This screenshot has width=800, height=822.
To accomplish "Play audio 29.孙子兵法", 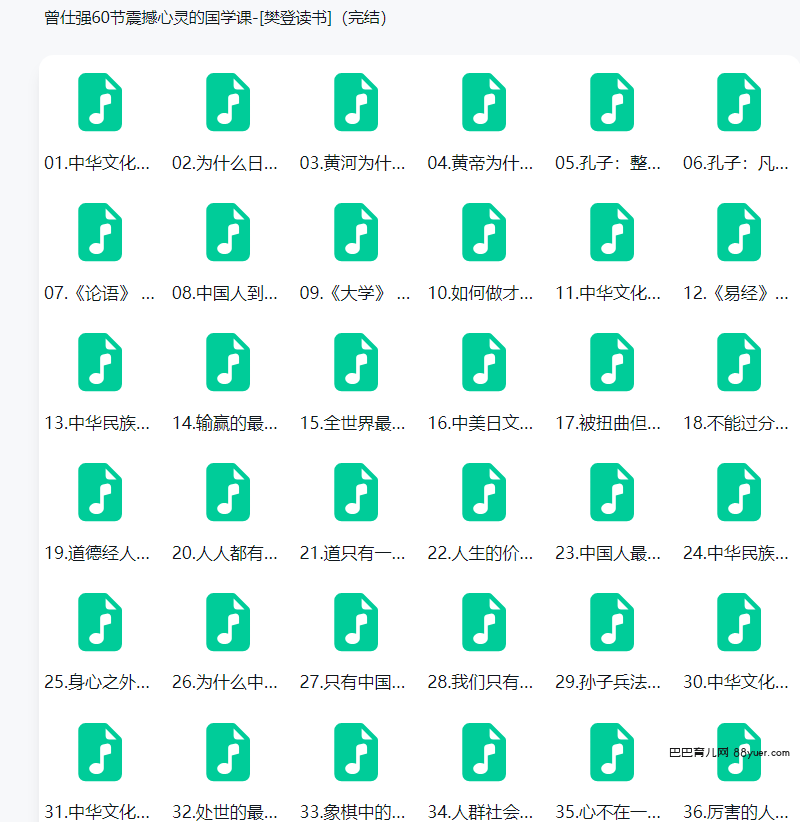I will pos(611,623).
